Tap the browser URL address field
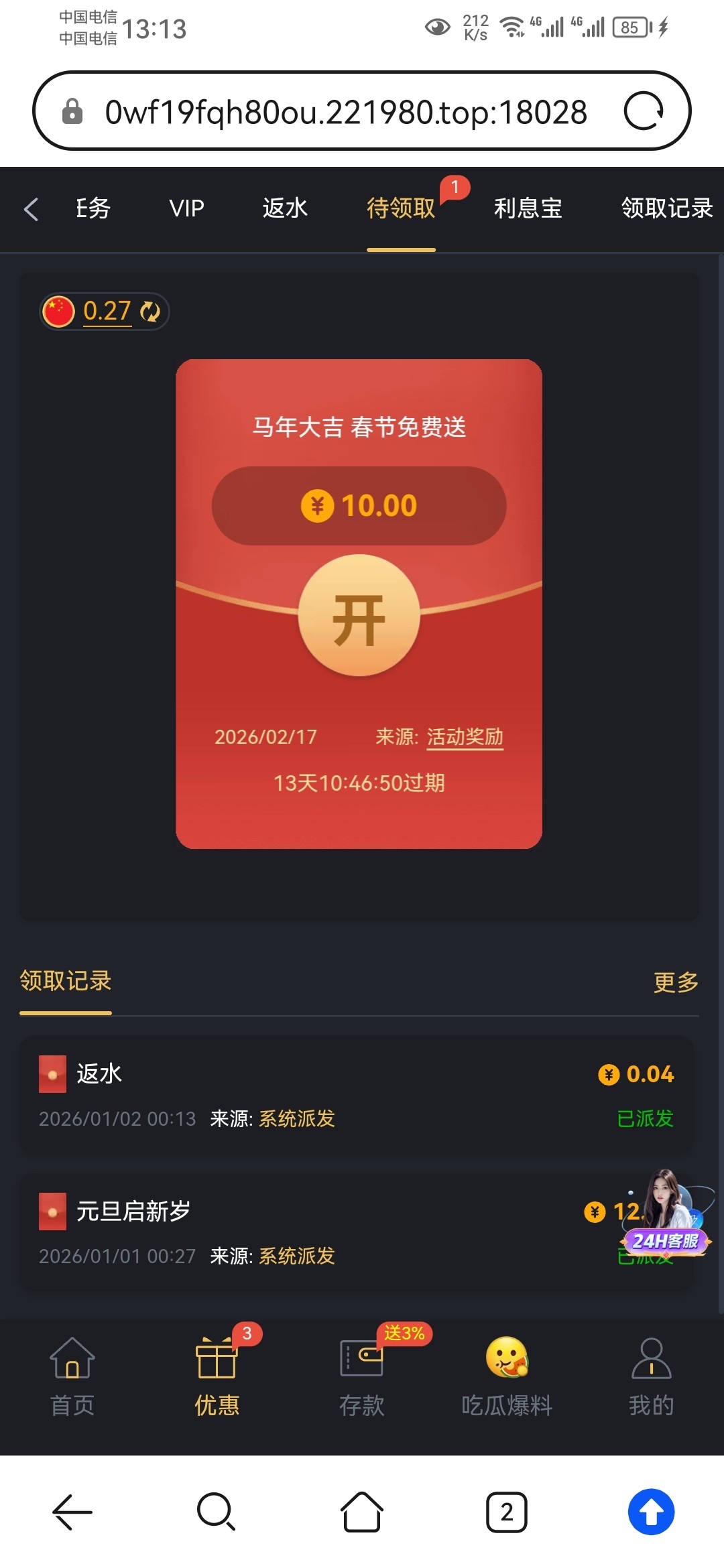The width and height of the screenshot is (724, 1568). [345, 112]
